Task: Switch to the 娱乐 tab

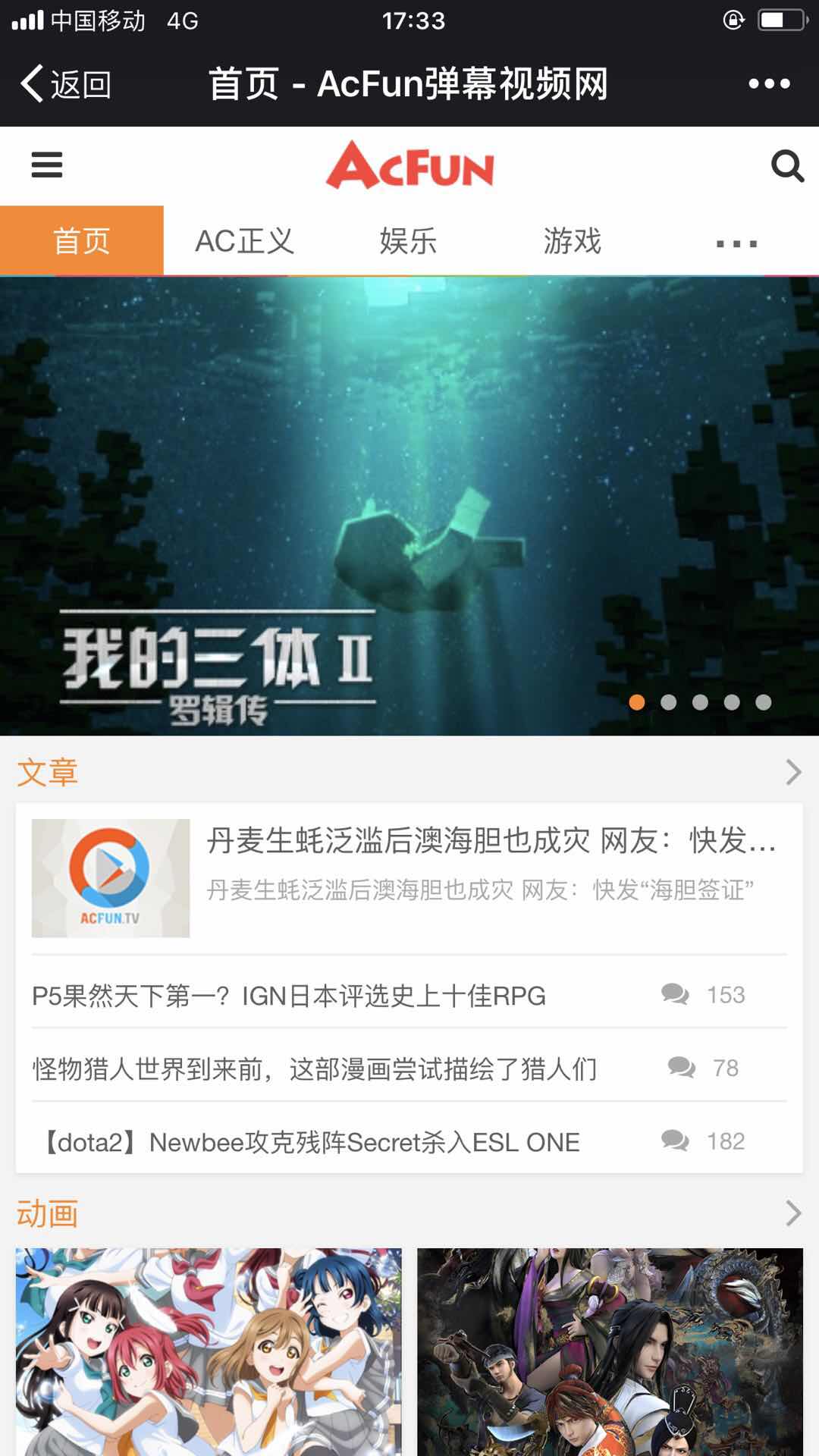Action: click(408, 241)
